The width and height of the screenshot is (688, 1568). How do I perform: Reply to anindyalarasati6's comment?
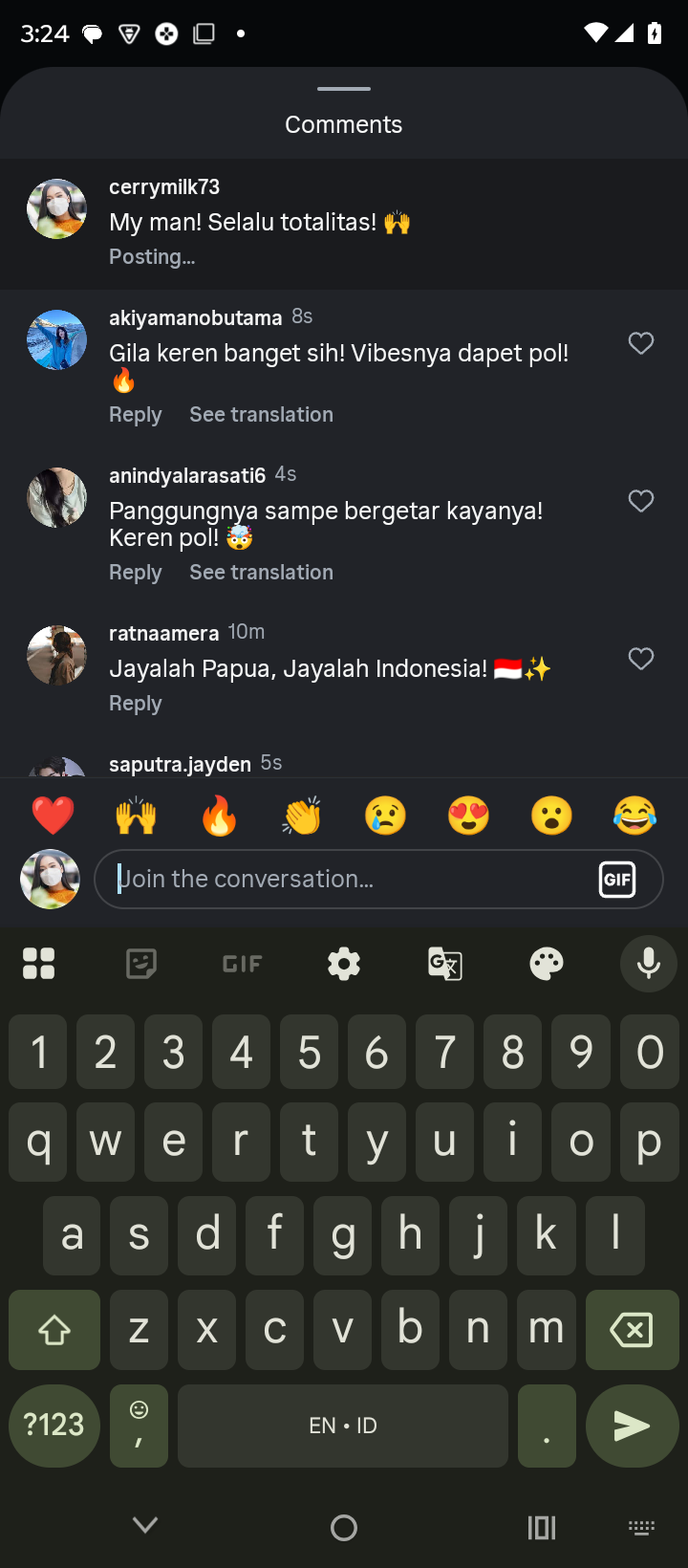point(136,573)
